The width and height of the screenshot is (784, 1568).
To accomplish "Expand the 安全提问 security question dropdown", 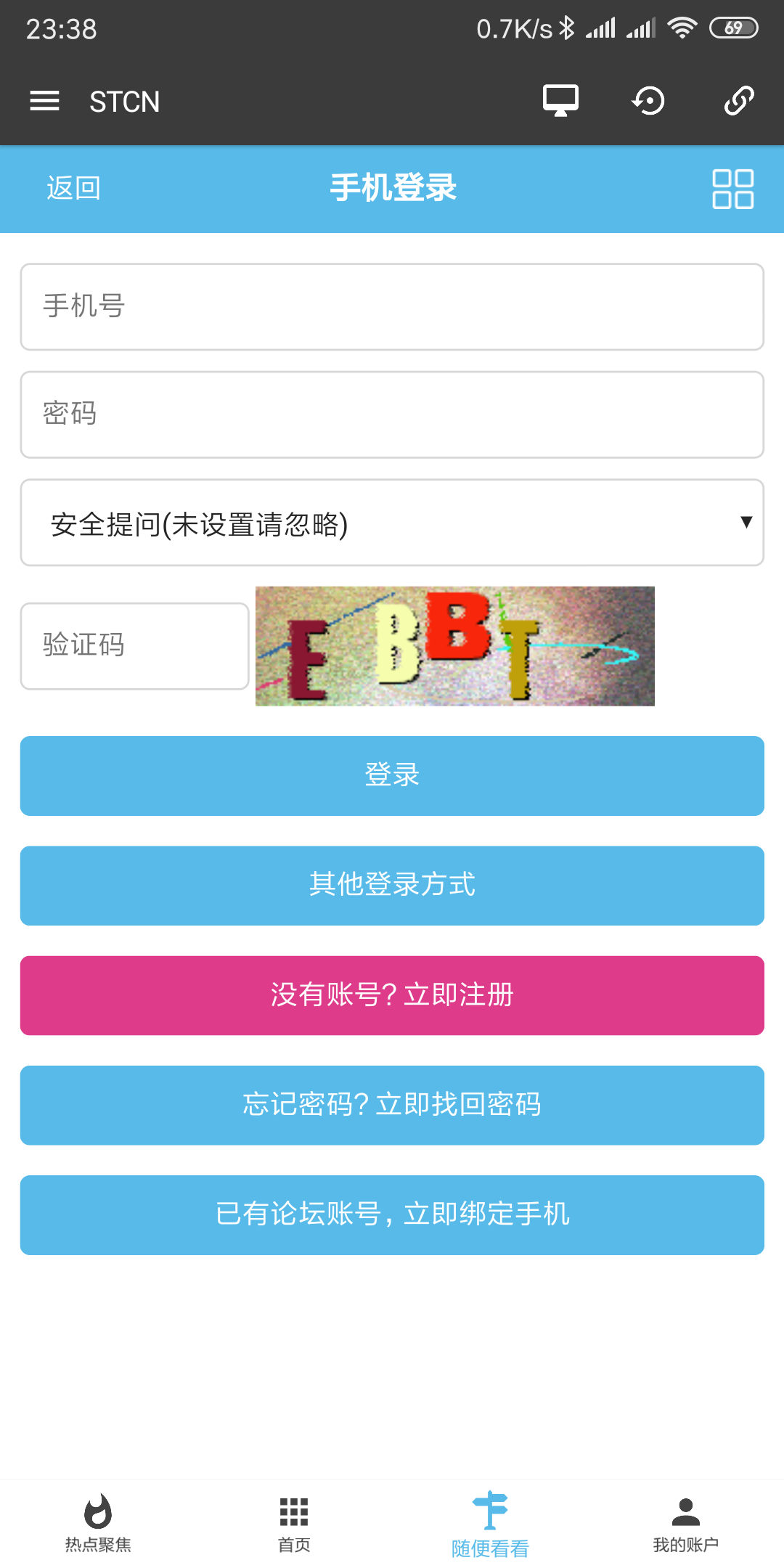I will (392, 523).
